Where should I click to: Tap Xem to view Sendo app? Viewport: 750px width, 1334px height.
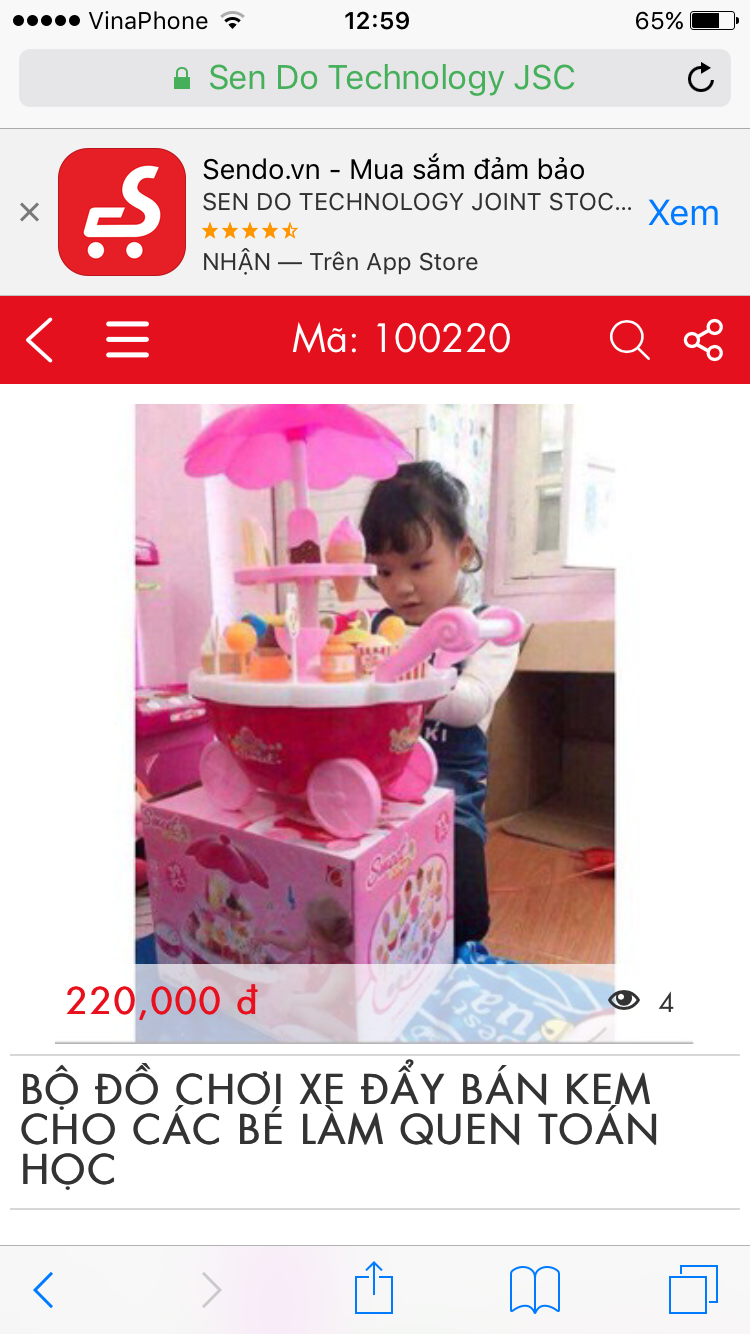coord(683,212)
